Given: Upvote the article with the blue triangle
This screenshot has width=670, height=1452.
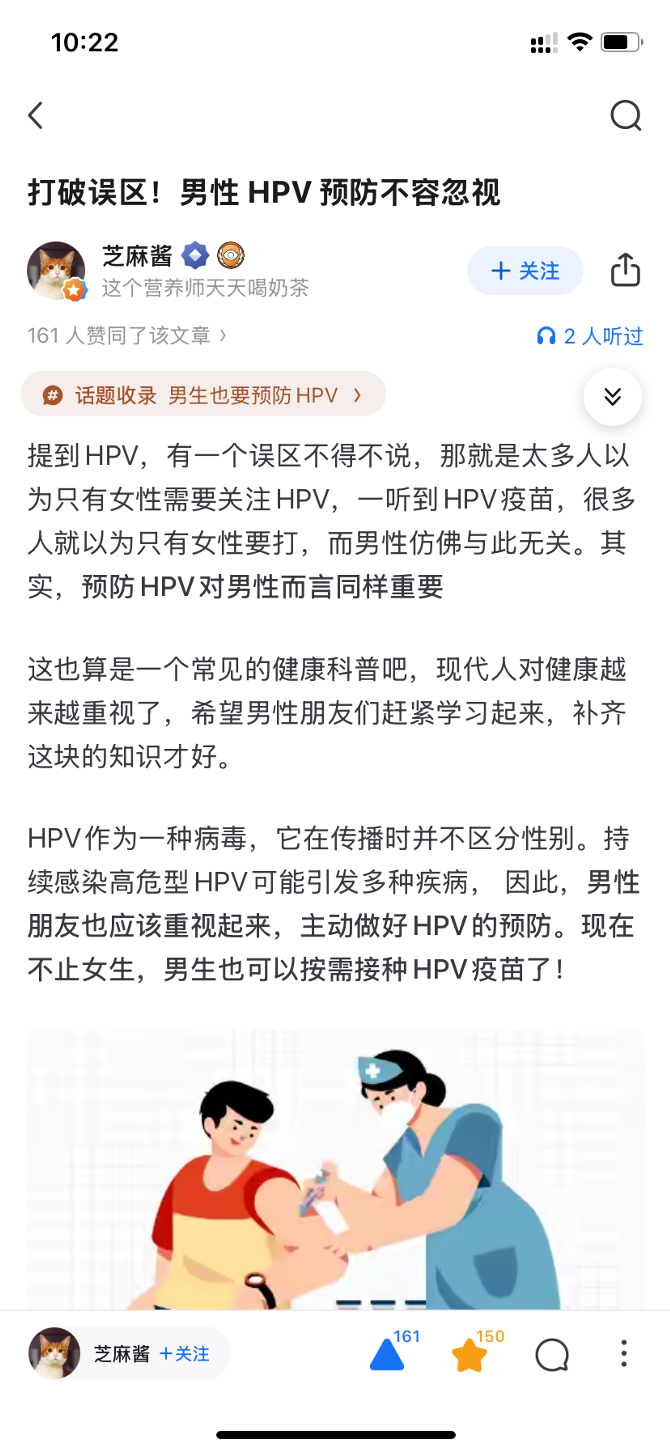Looking at the screenshot, I should point(387,1355).
